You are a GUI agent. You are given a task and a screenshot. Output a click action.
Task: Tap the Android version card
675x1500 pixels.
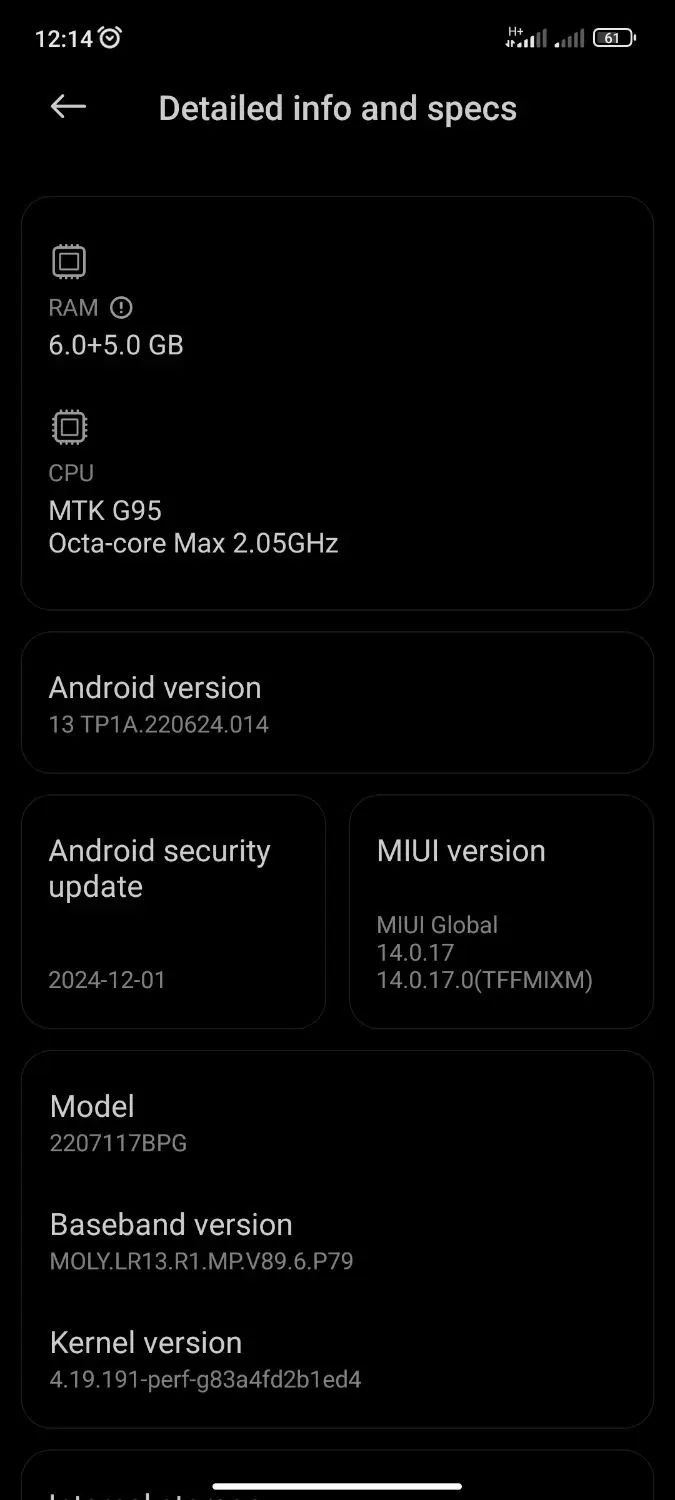[x=337, y=703]
